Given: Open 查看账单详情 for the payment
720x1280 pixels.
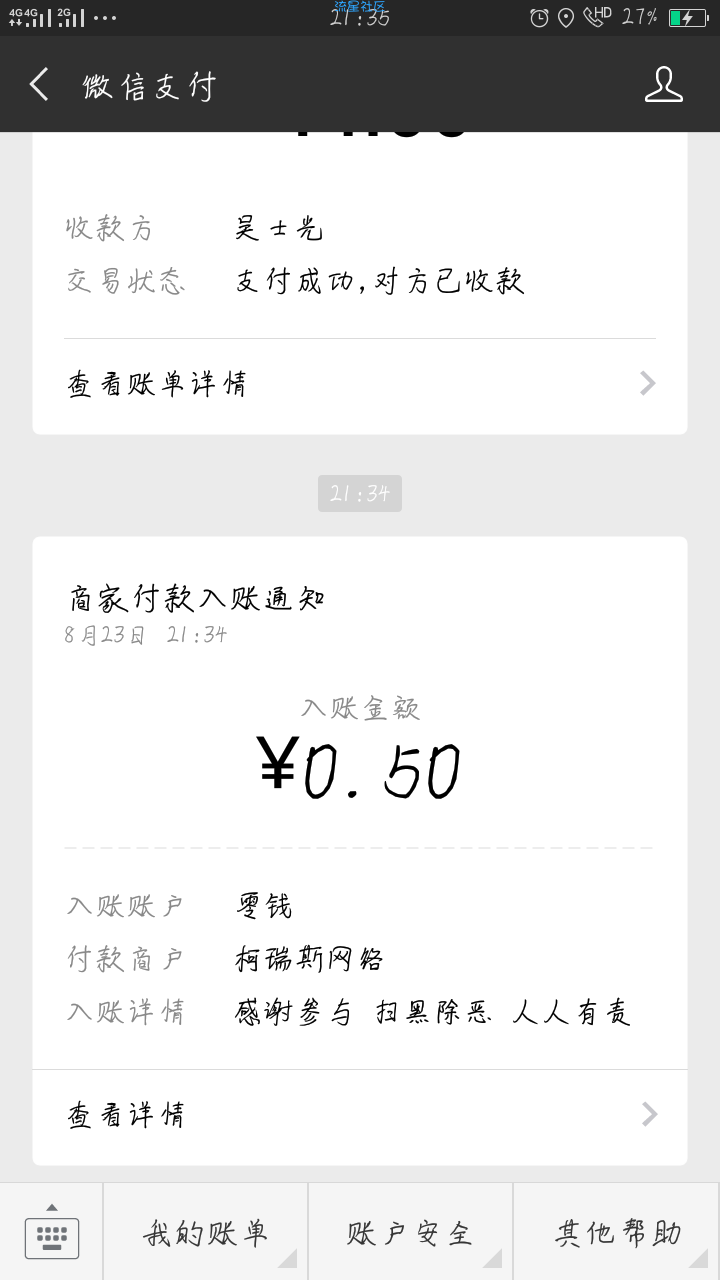Looking at the screenshot, I should tap(360, 384).
